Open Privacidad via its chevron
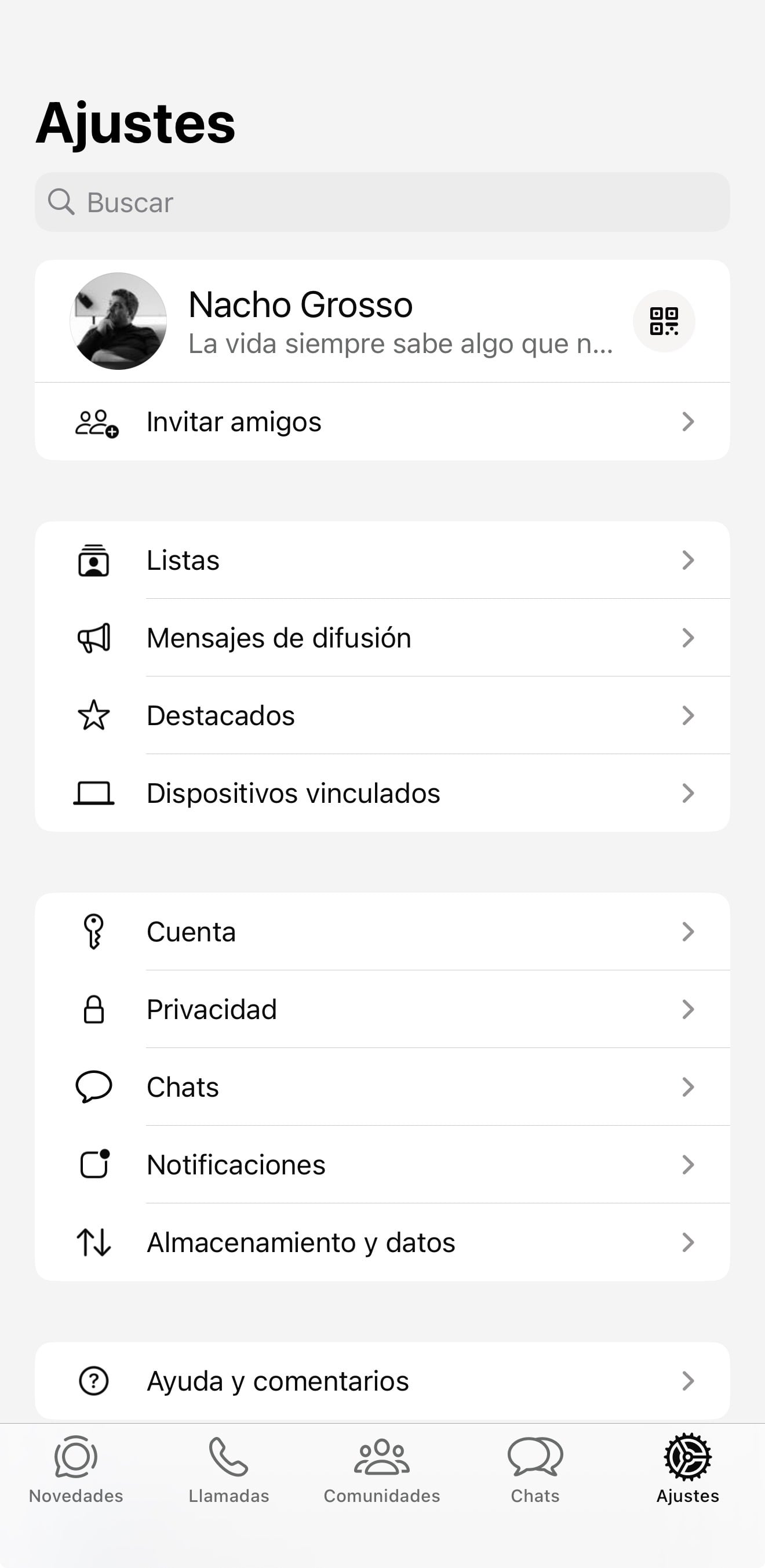The height and width of the screenshot is (1568, 765). point(688,1009)
